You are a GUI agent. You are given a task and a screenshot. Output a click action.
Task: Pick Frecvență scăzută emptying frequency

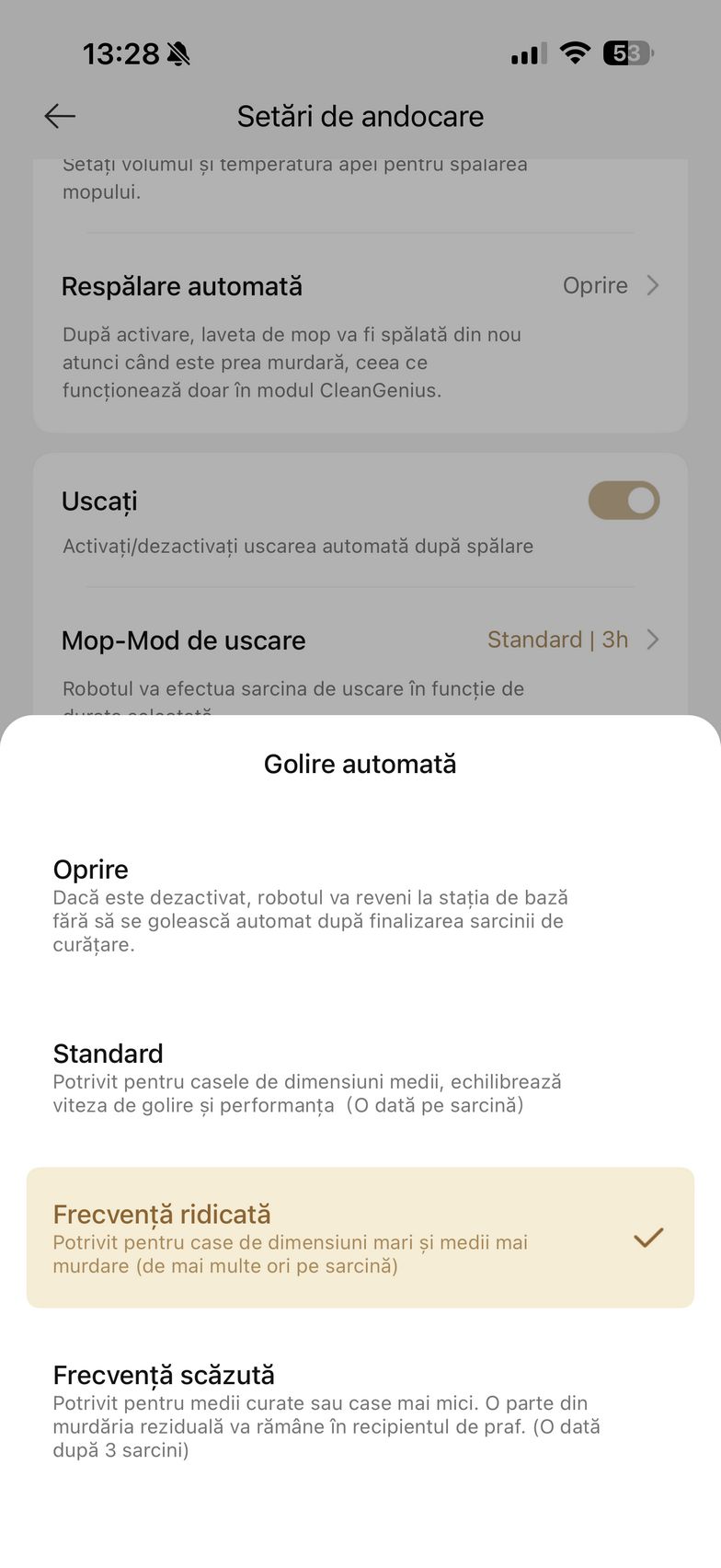359,1411
